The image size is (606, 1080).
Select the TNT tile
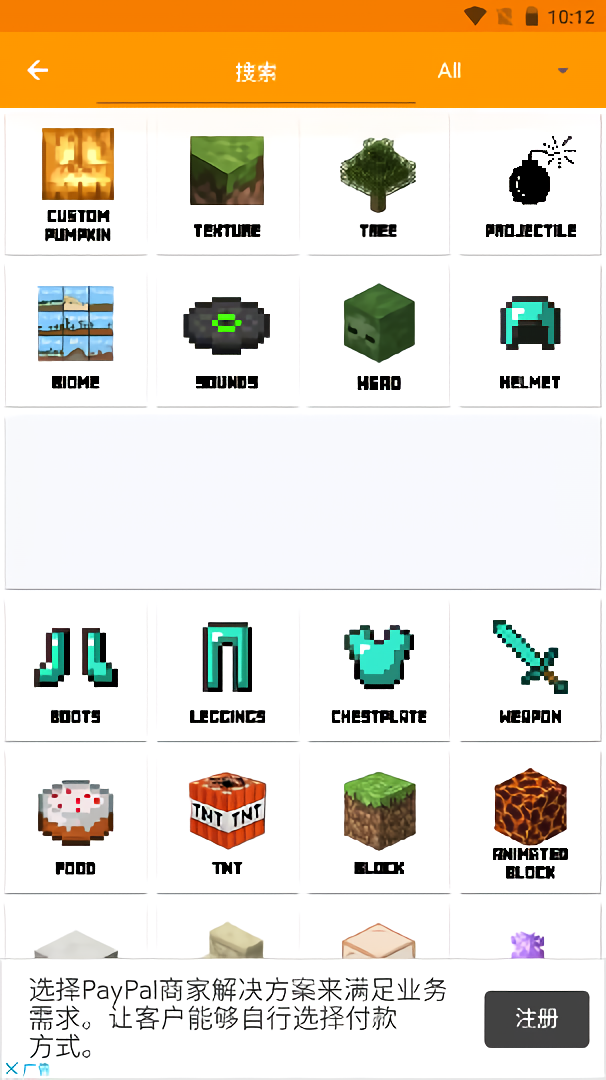(227, 822)
